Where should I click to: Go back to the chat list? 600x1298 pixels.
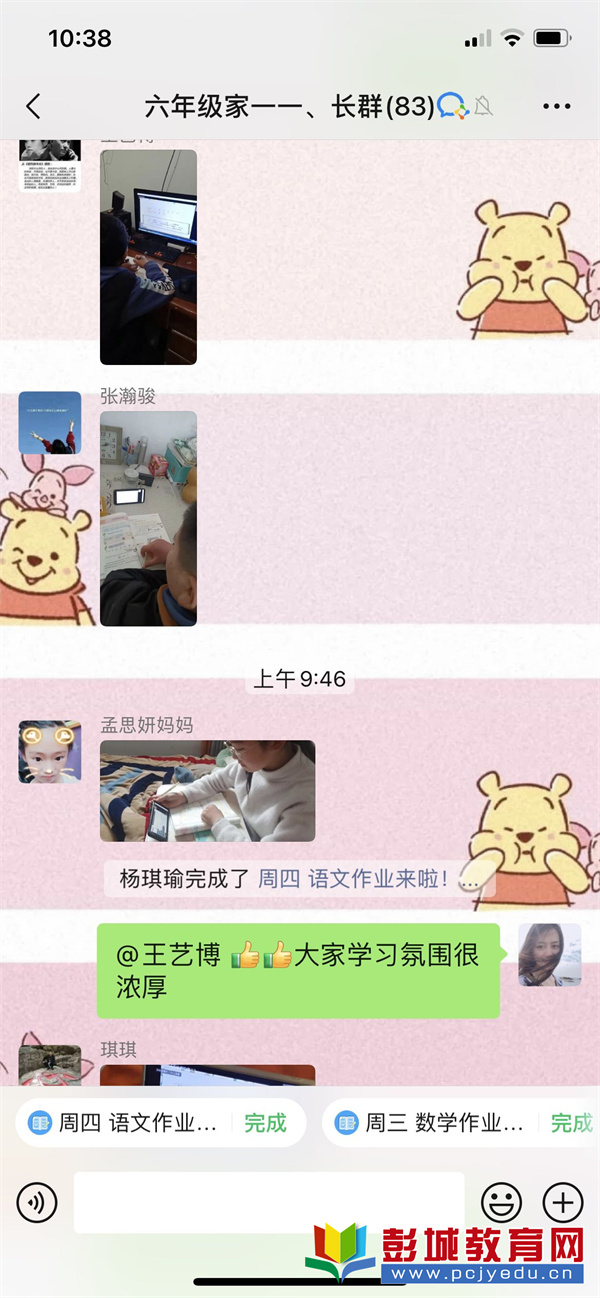click(x=33, y=106)
